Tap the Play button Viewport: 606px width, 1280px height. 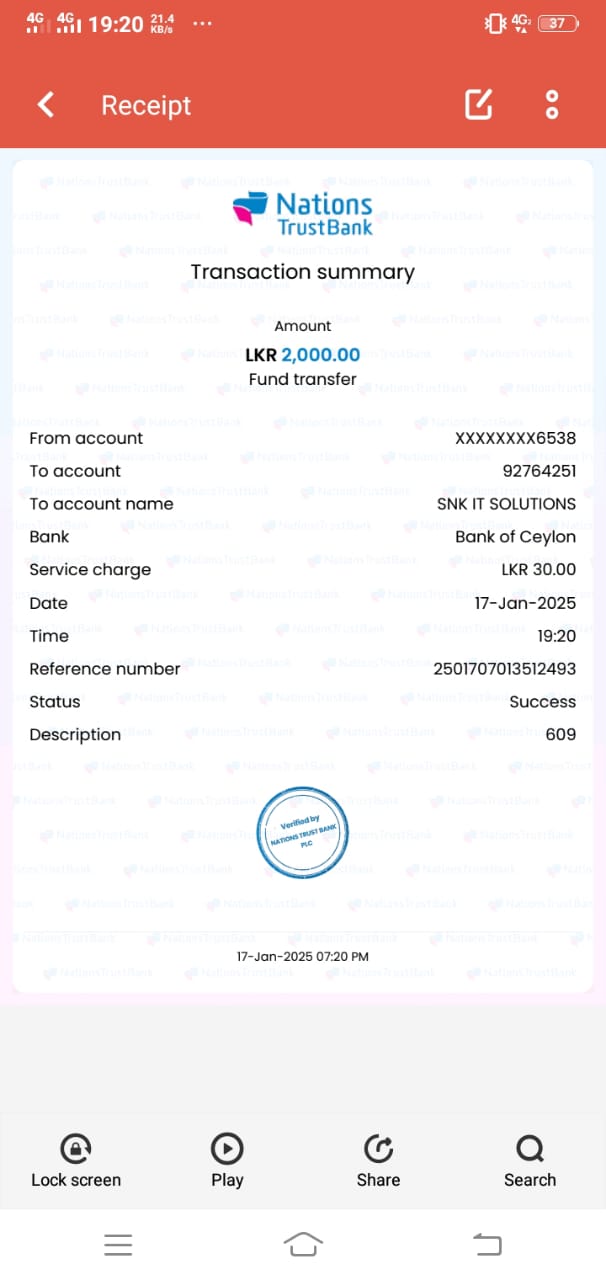coord(227,1160)
